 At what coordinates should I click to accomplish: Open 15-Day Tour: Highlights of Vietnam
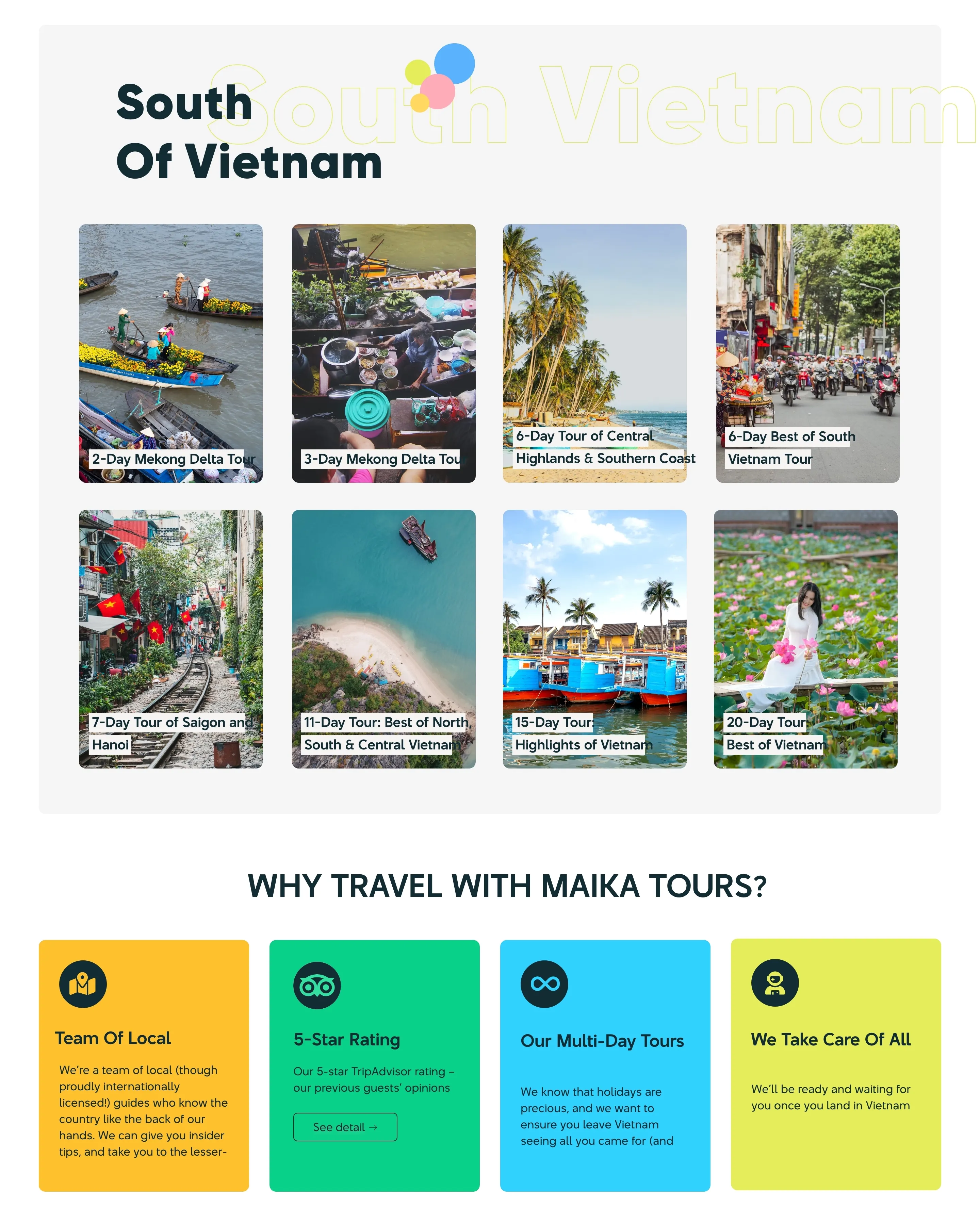coord(594,639)
